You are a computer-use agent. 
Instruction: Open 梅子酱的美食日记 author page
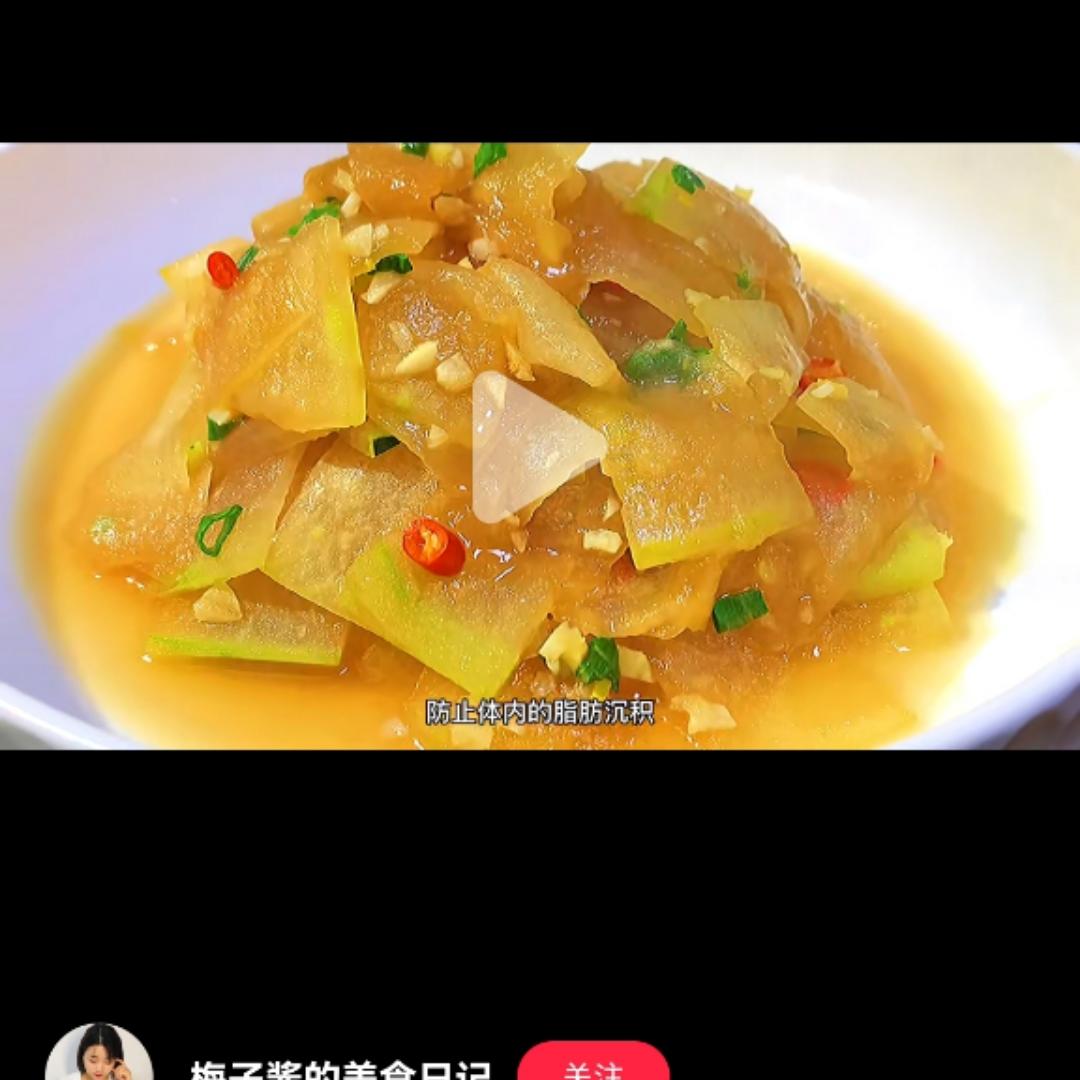[340, 1070]
